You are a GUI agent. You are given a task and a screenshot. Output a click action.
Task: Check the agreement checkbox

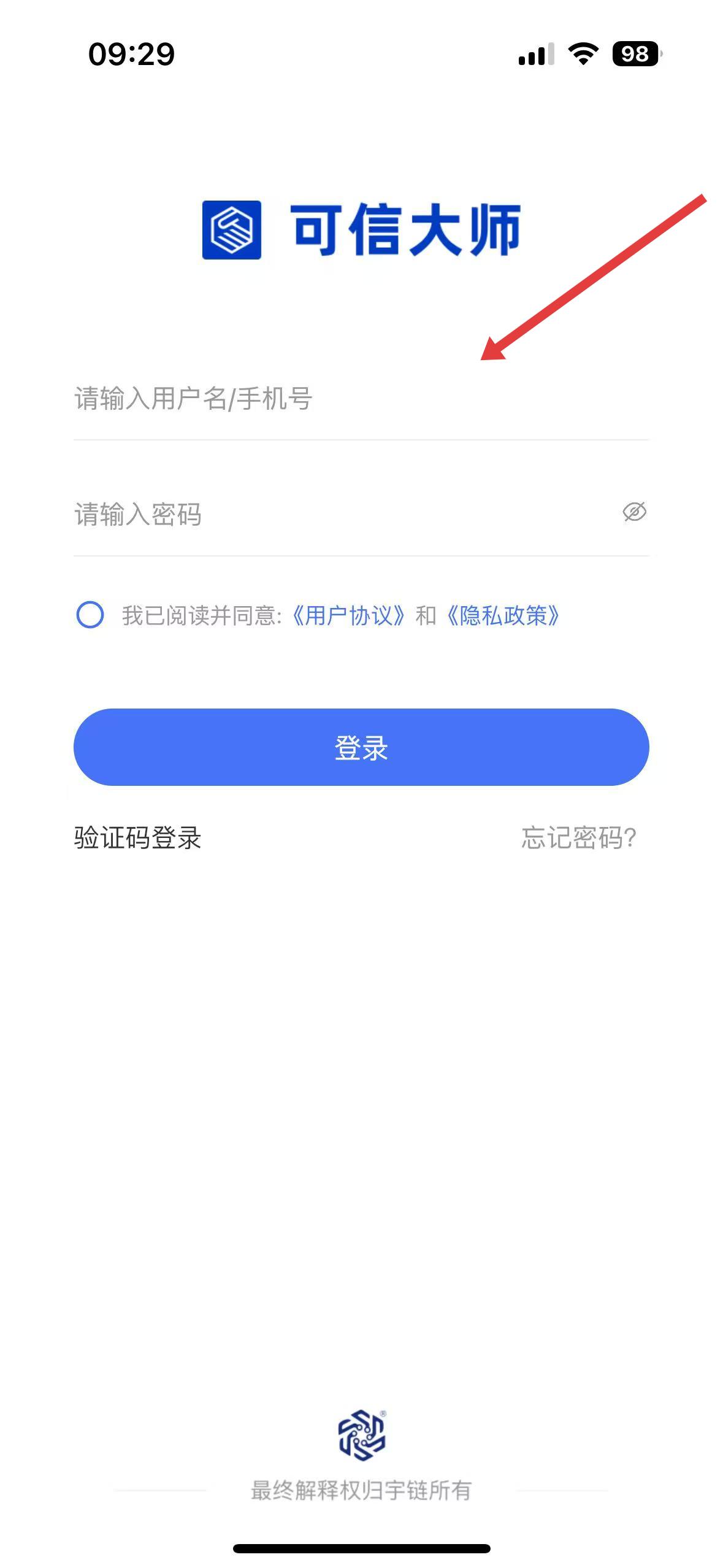point(90,615)
